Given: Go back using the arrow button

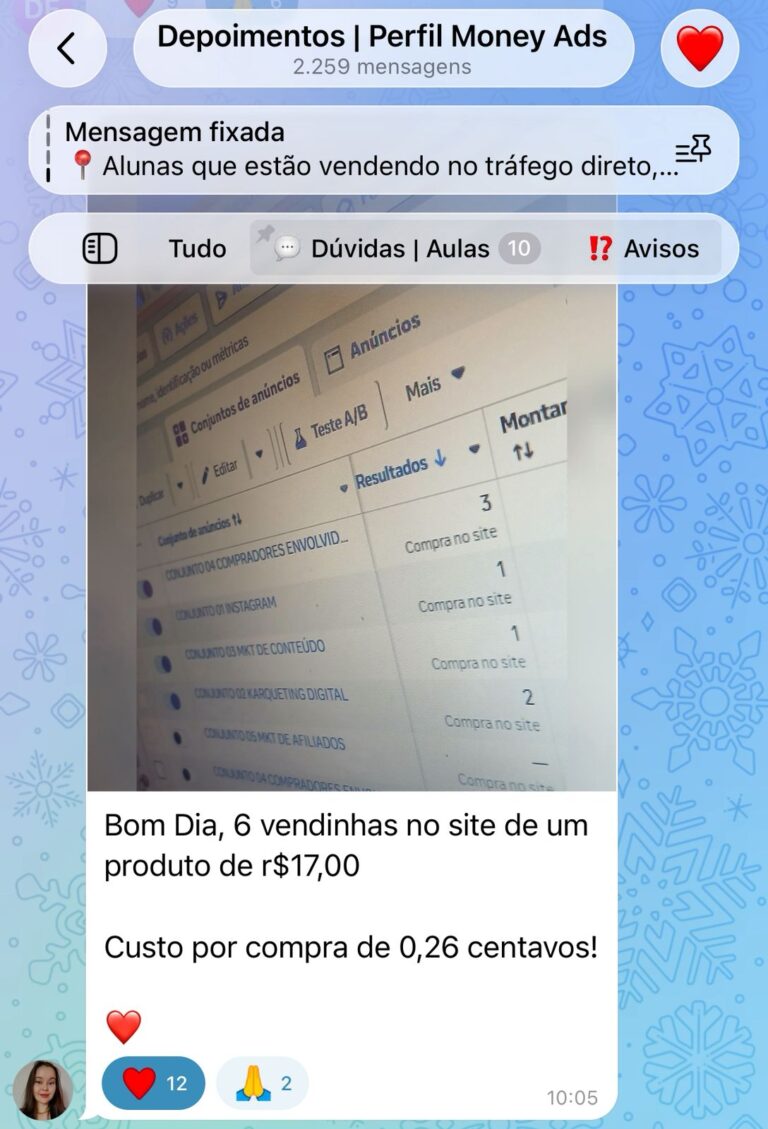Looking at the screenshot, I should click(x=67, y=48).
